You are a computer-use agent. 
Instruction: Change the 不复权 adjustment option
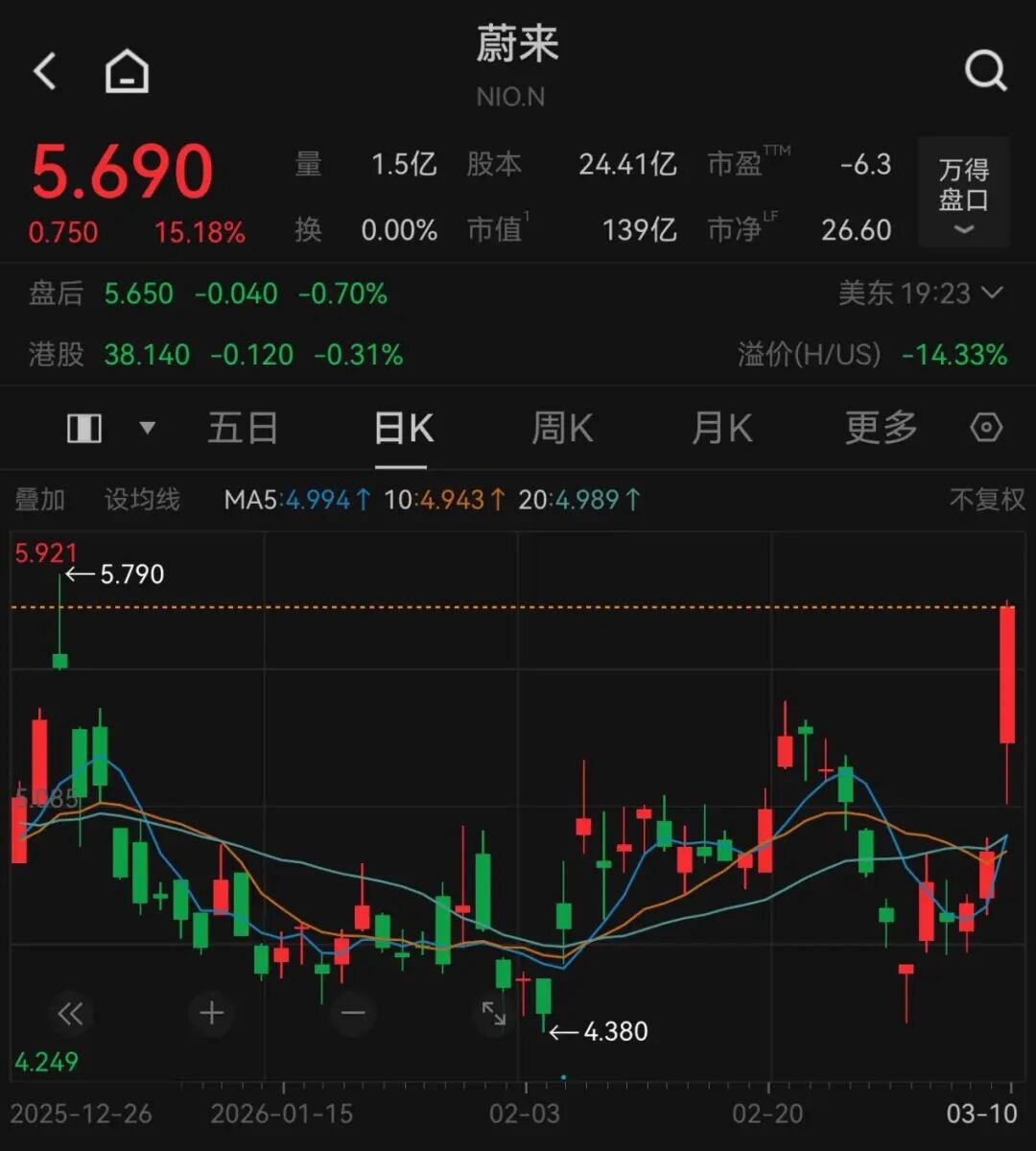986,500
